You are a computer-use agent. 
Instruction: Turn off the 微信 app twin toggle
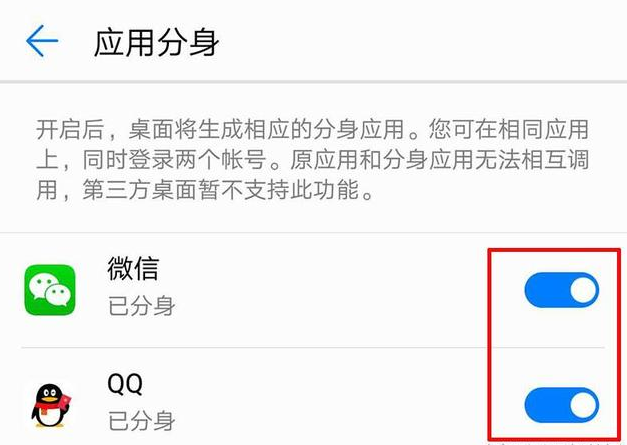561,291
